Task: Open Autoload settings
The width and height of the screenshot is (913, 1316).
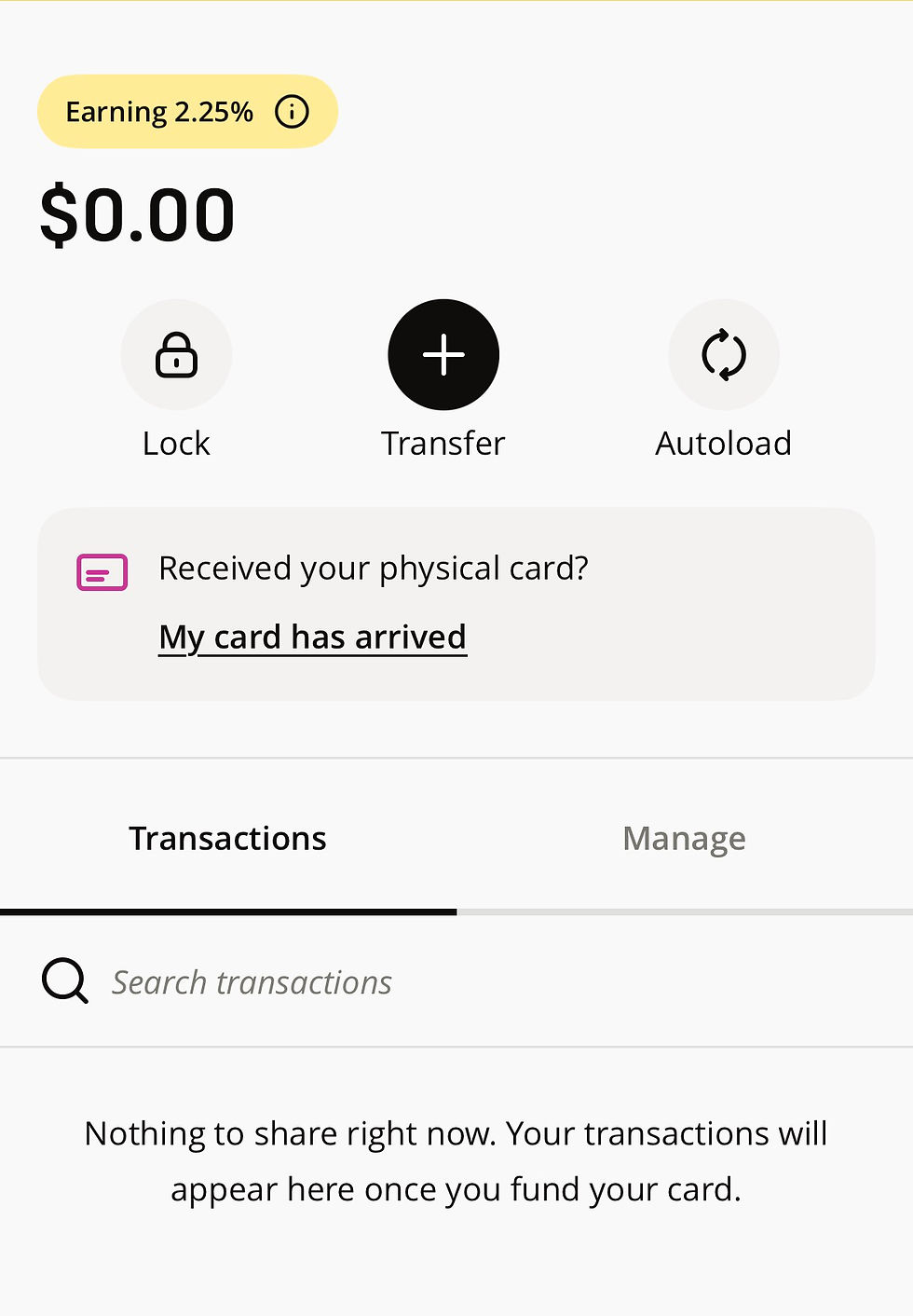Action: [x=724, y=355]
